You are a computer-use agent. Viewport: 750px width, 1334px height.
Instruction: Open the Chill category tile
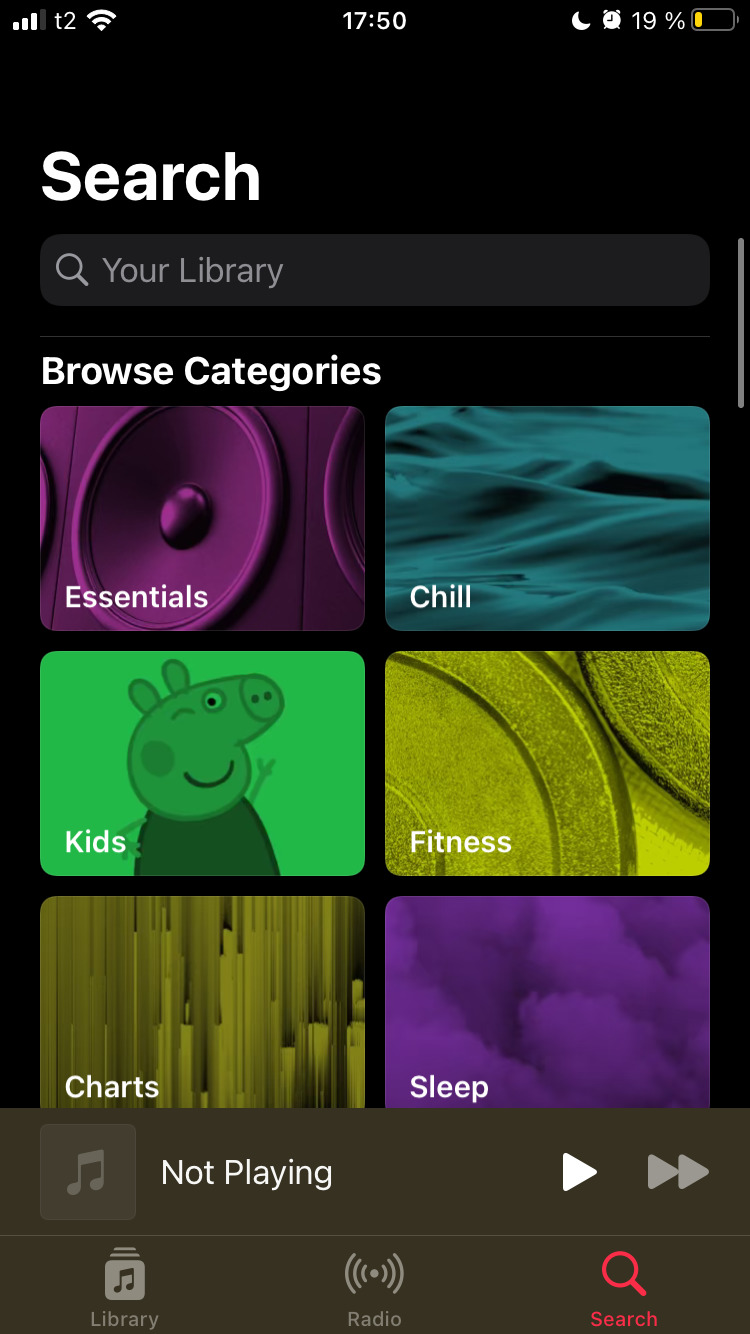[x=547, y=518]
